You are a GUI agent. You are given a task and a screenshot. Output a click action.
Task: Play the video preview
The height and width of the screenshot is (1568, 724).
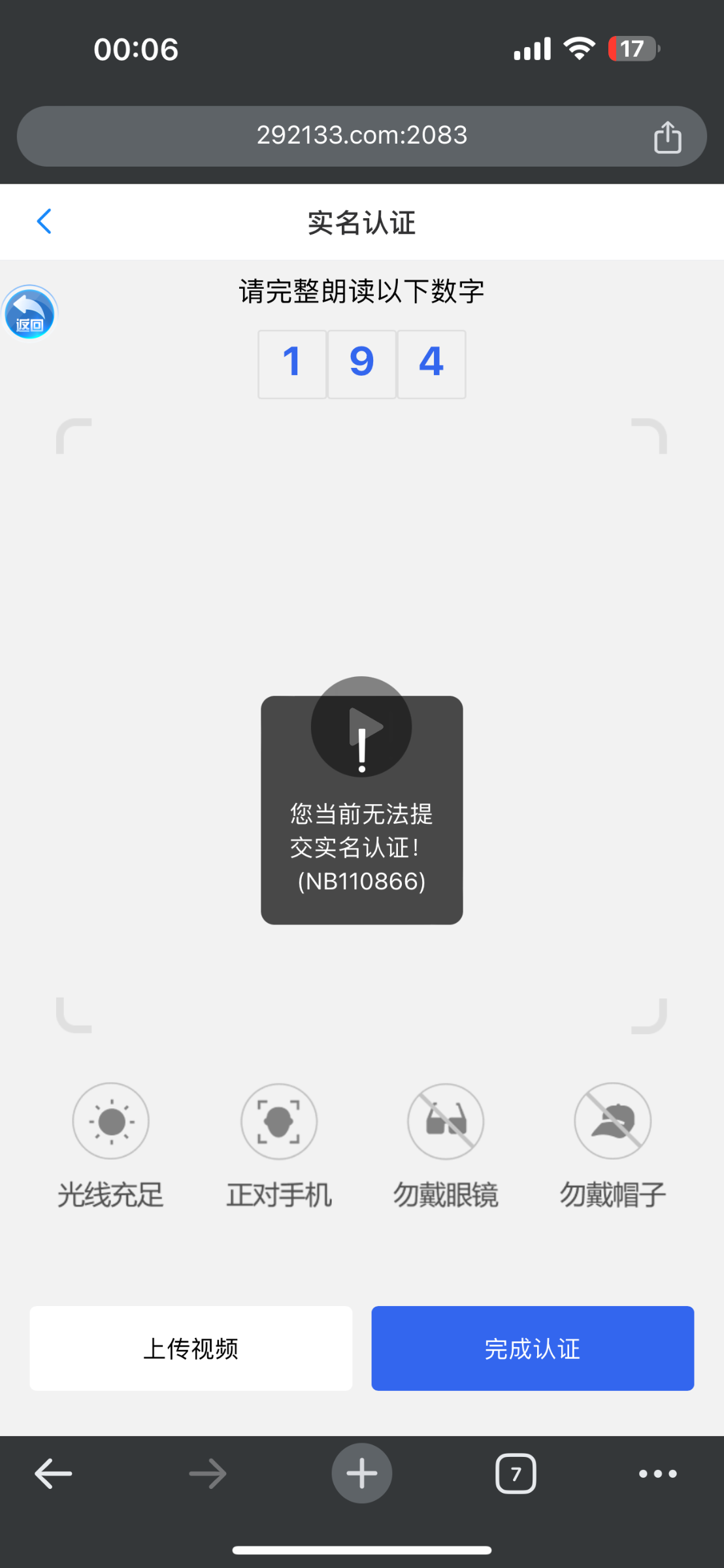tap(361, 727)
